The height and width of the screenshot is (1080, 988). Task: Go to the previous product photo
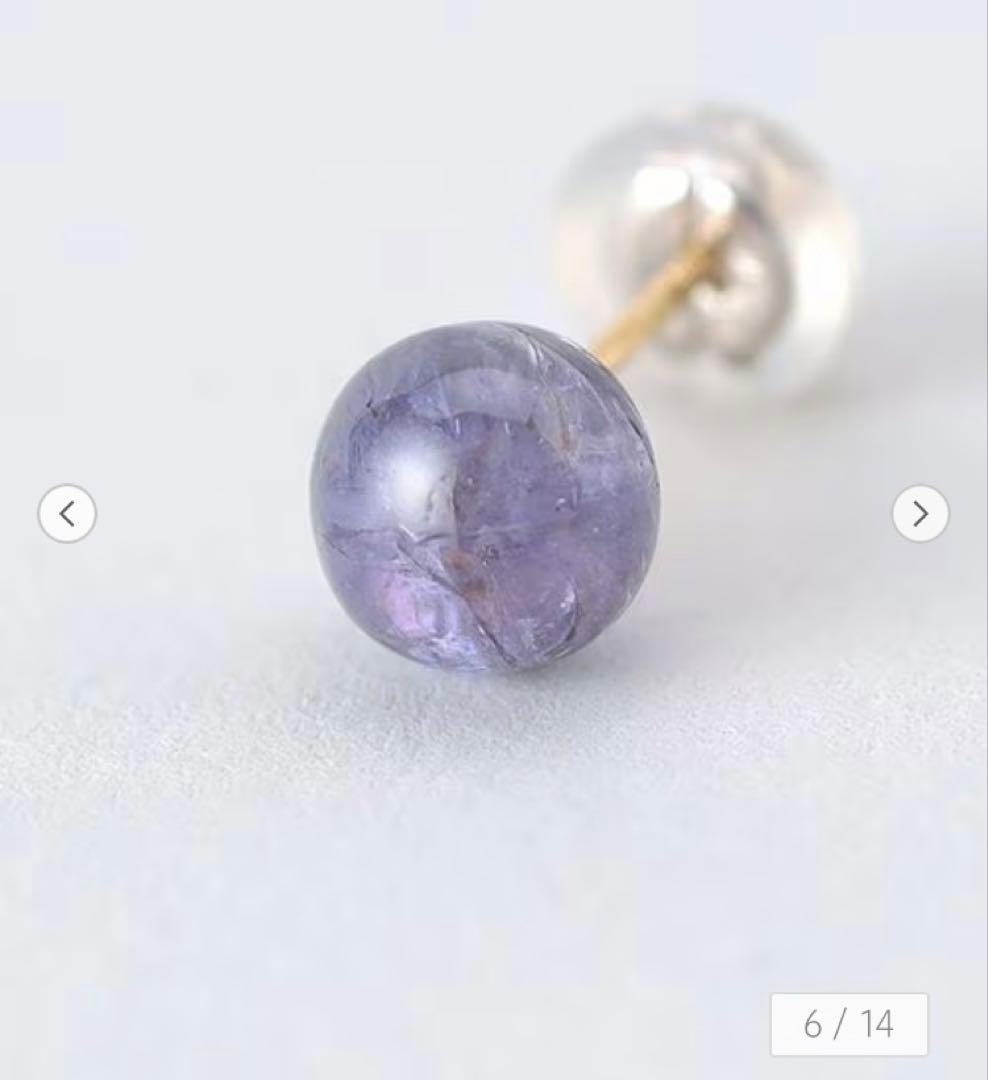pos(67,514)
